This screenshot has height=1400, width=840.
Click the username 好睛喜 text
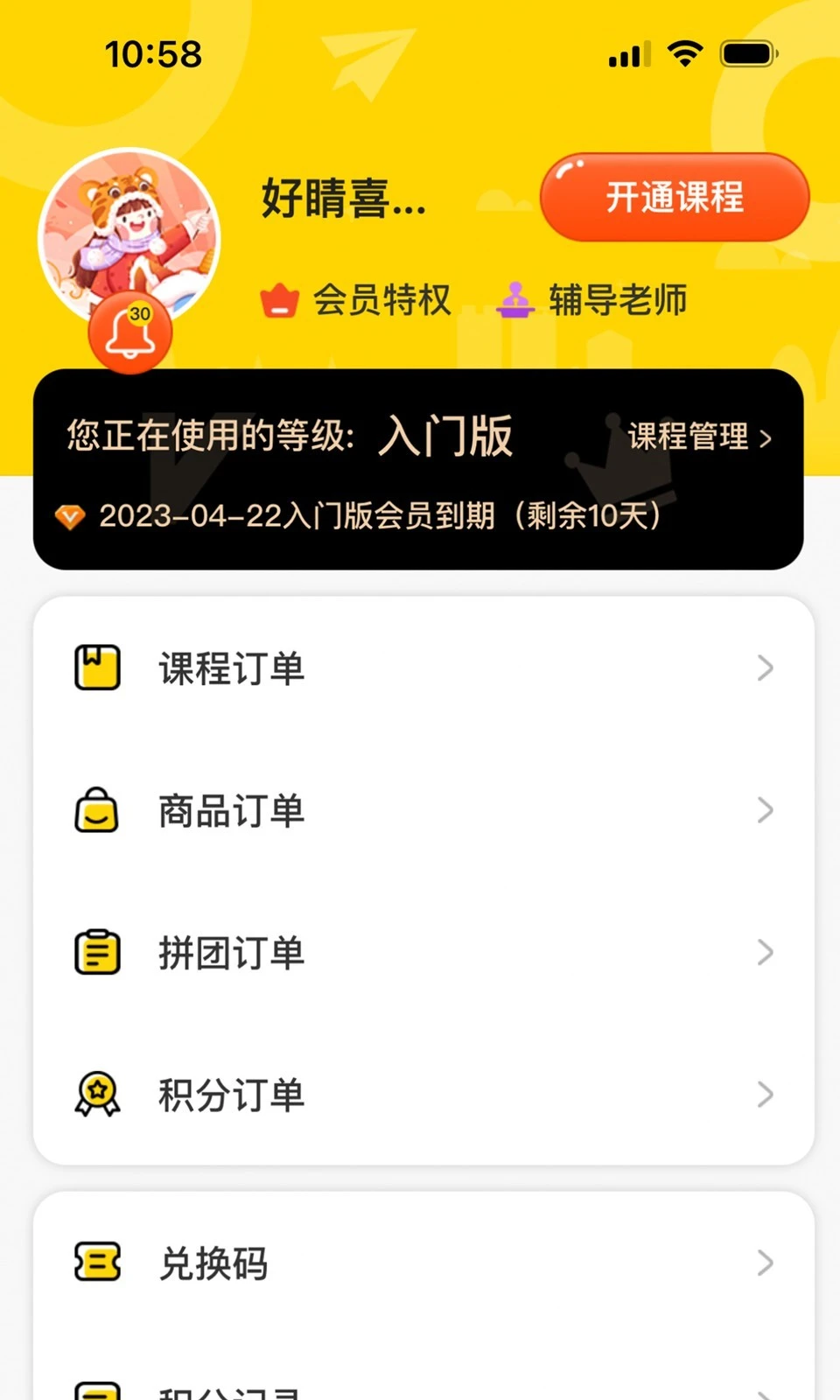pyautogui.click(x=343, y=201)
